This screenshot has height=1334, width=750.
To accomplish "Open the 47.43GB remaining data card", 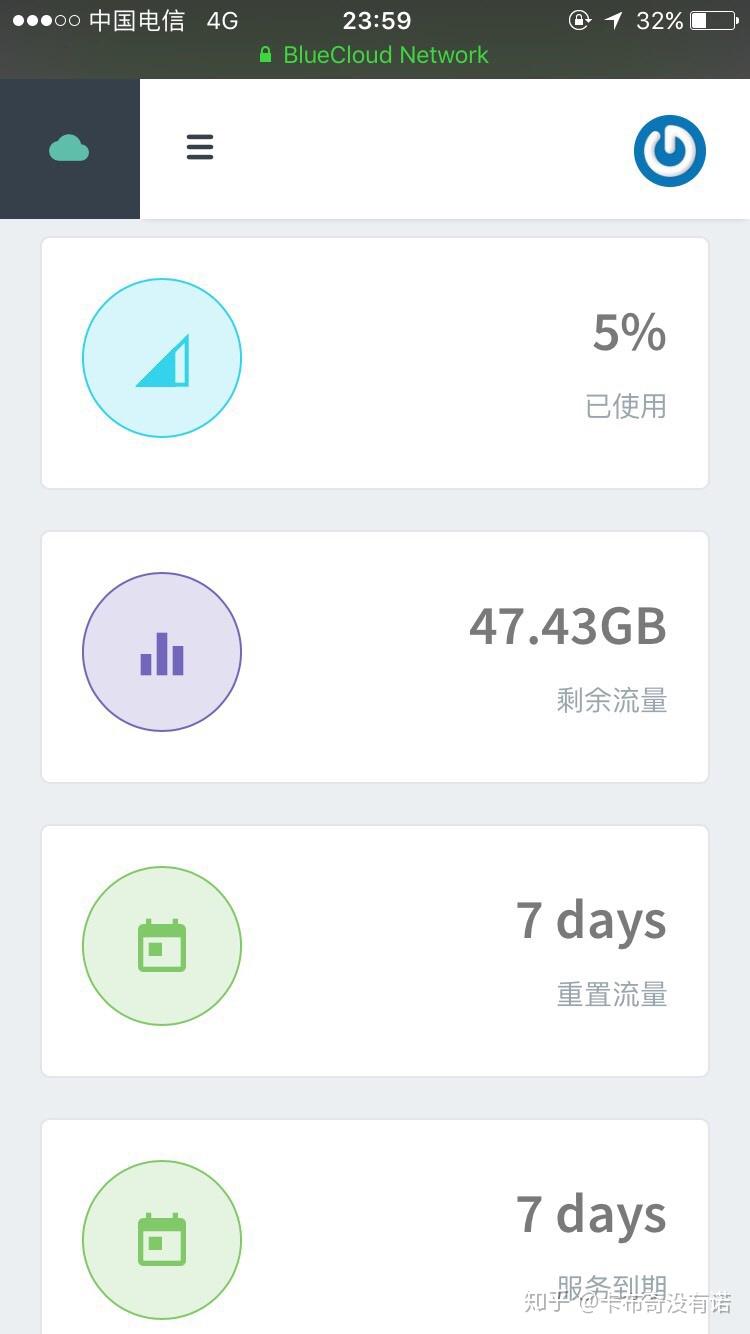I will click(x=567, y=627).
